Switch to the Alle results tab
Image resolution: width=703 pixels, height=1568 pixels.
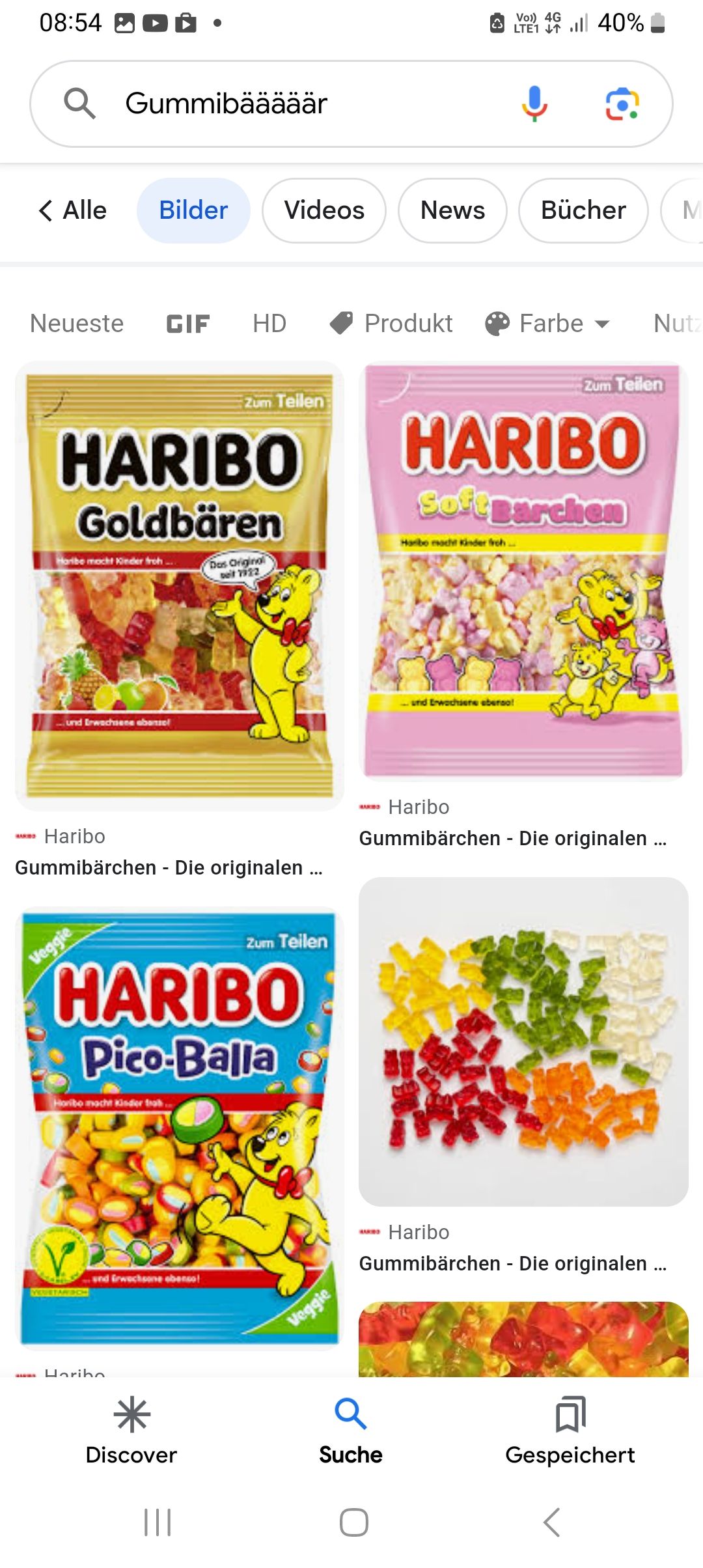pyautogui.click(x=73, y=210)
